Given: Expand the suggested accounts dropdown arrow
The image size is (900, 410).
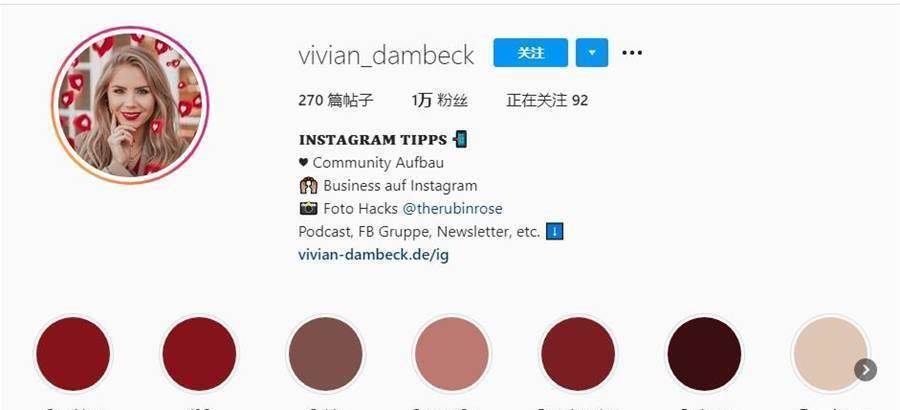Looking at the screenshot, I should coord(592,53).
